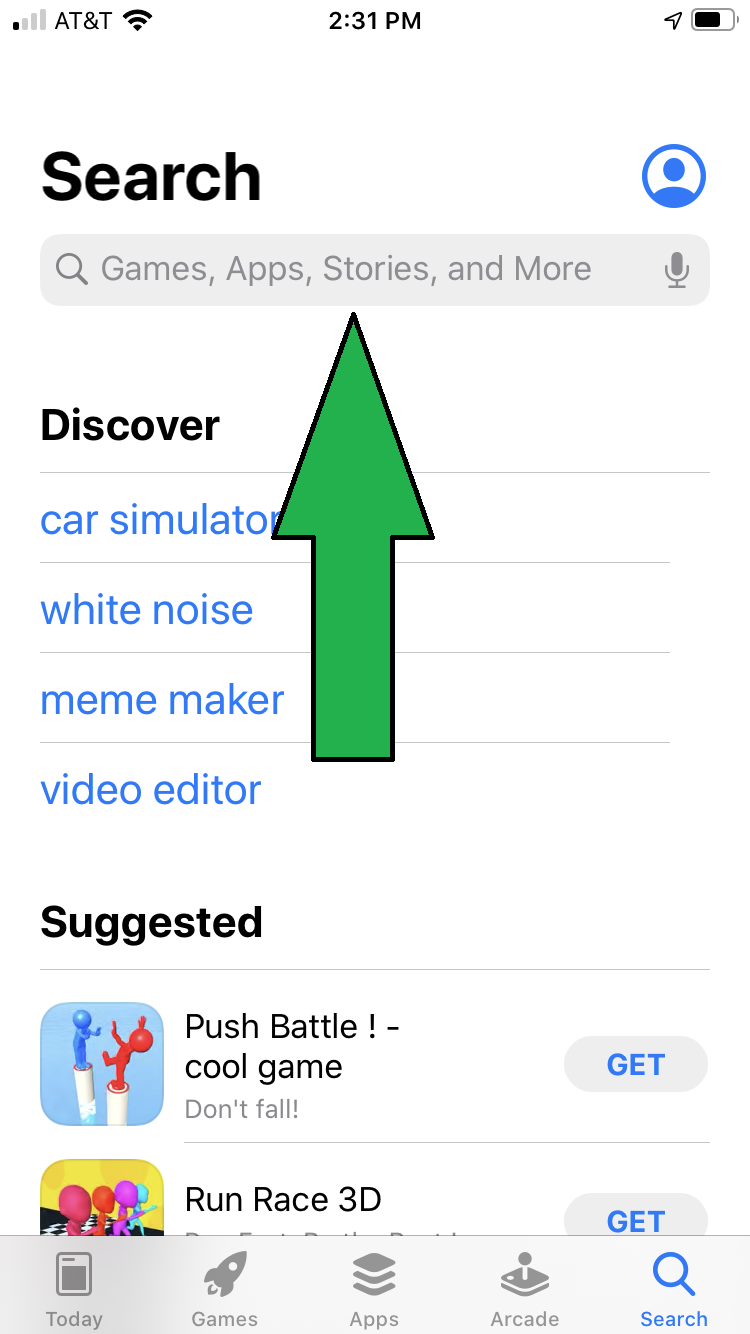View the Run Race 3D app
The height and width of the screenshot is (1334, 750).
click(283, 1199)
